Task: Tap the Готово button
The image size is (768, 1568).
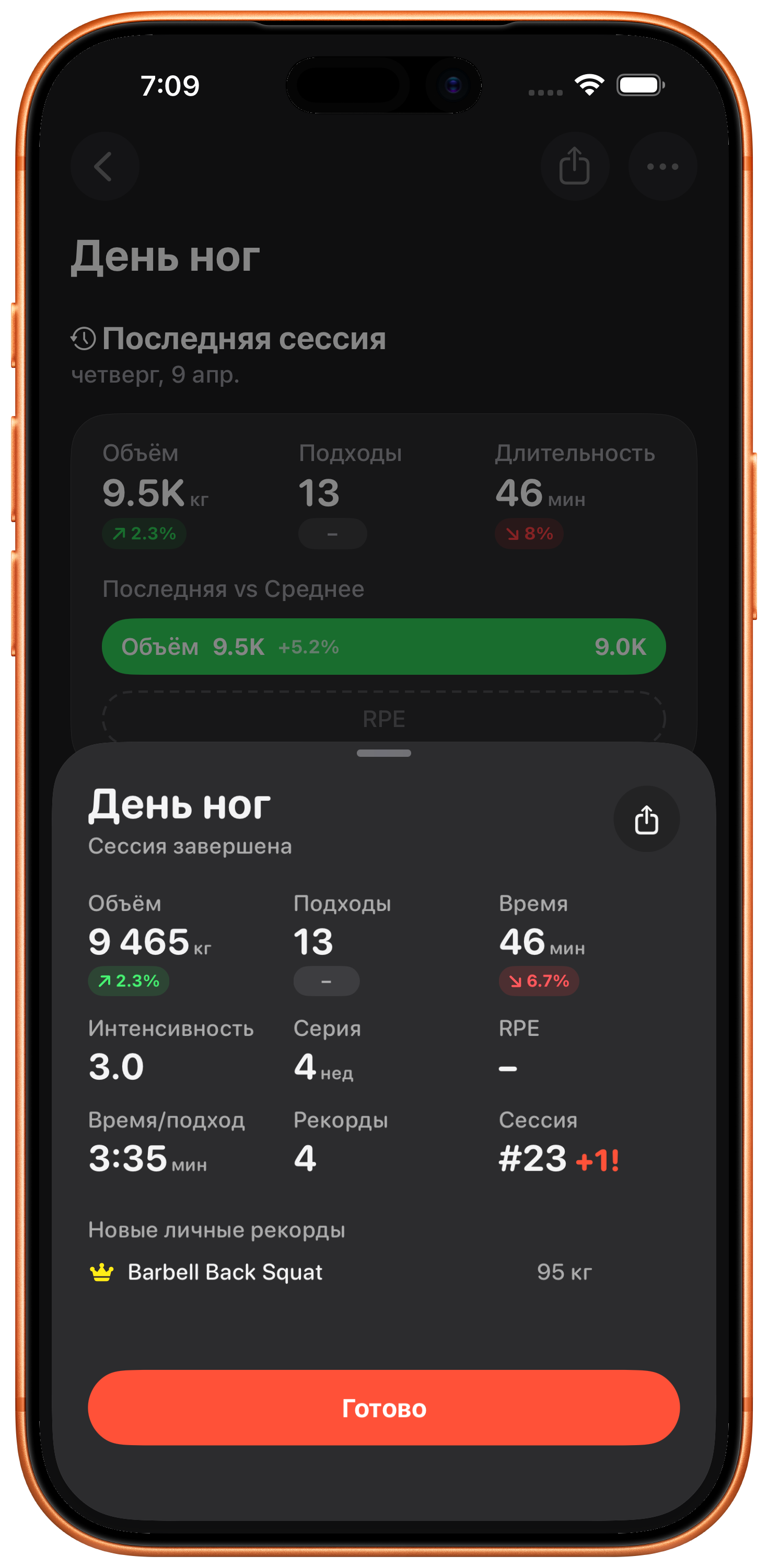Action: [383, 1408]
